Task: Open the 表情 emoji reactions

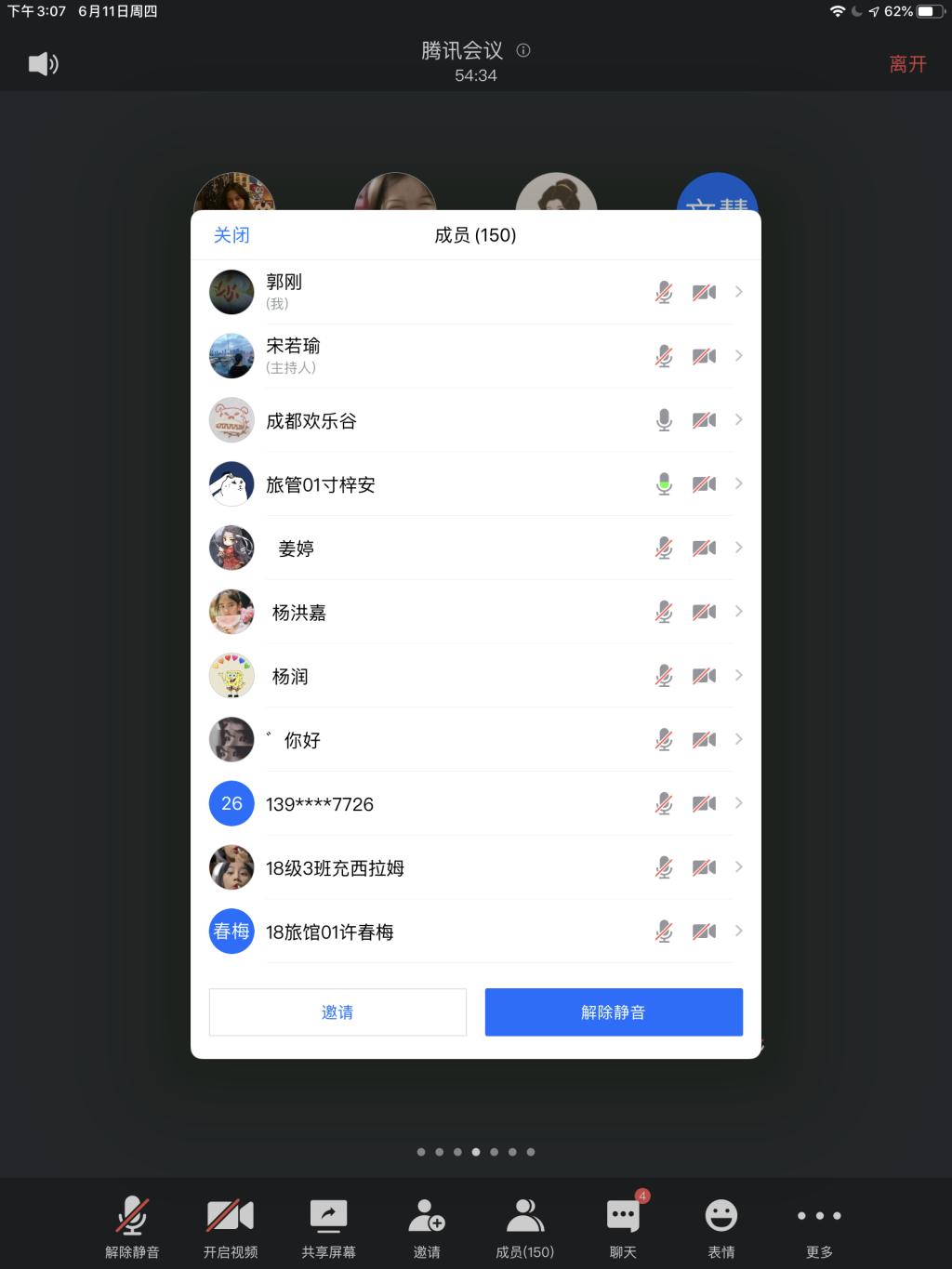Action: (721, 1226)
